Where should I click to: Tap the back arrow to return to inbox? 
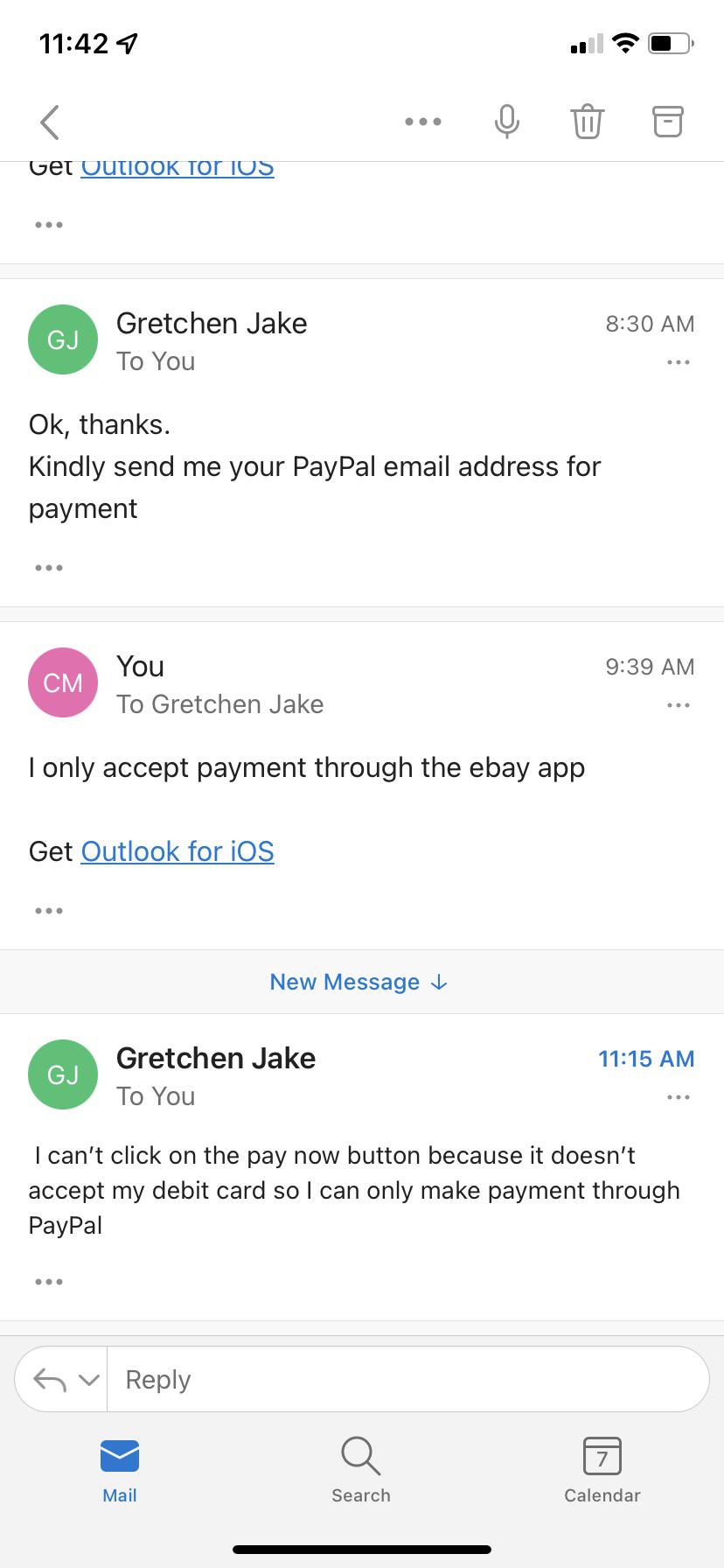click(49, 122)
